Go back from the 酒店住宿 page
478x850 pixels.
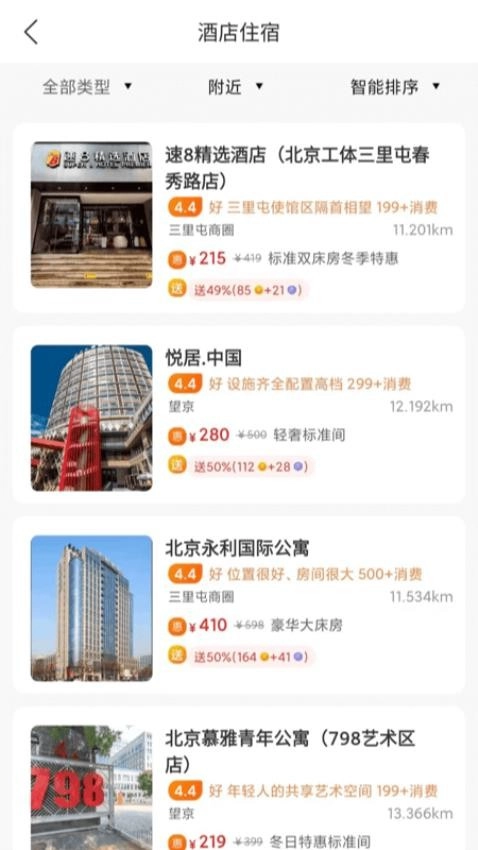click(31, 32)
